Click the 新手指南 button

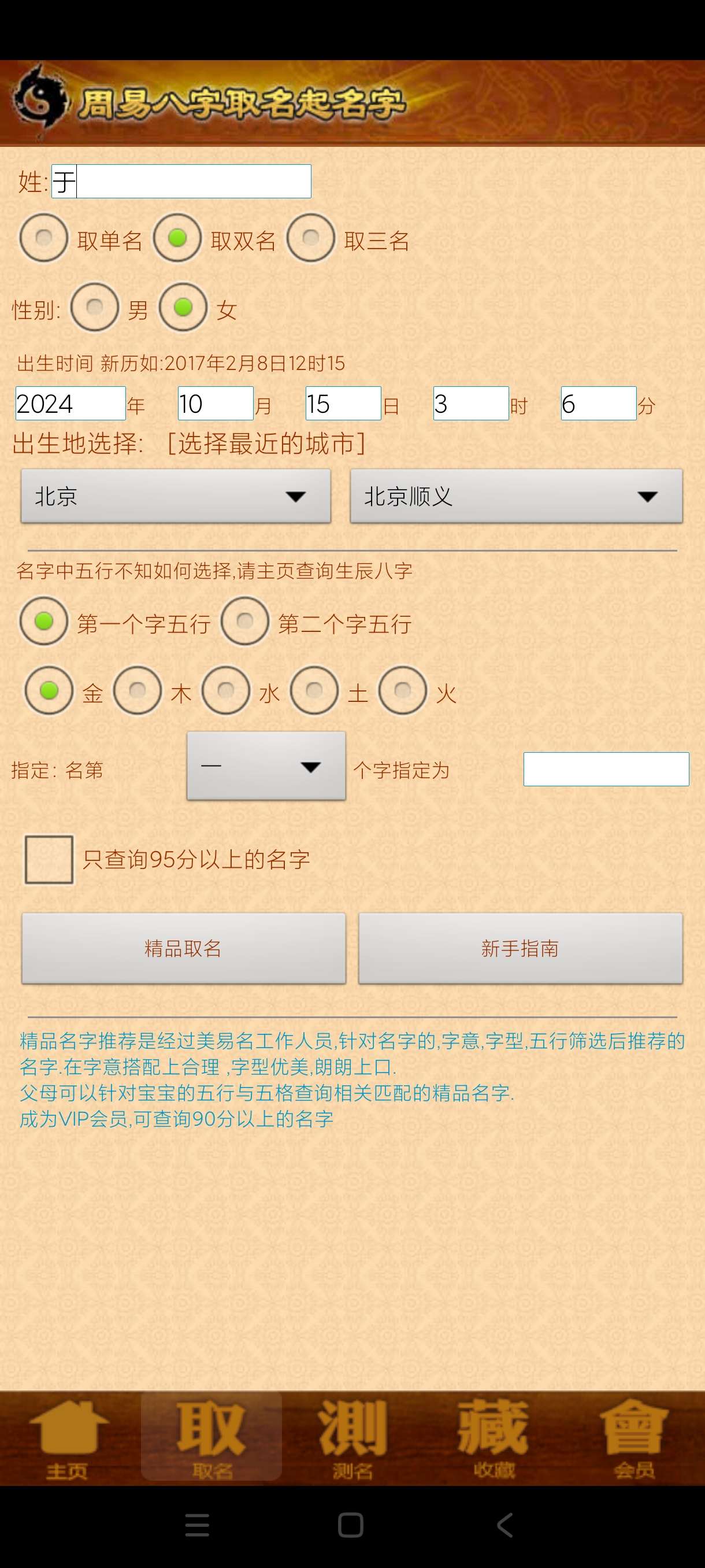[x=522, y=948]
